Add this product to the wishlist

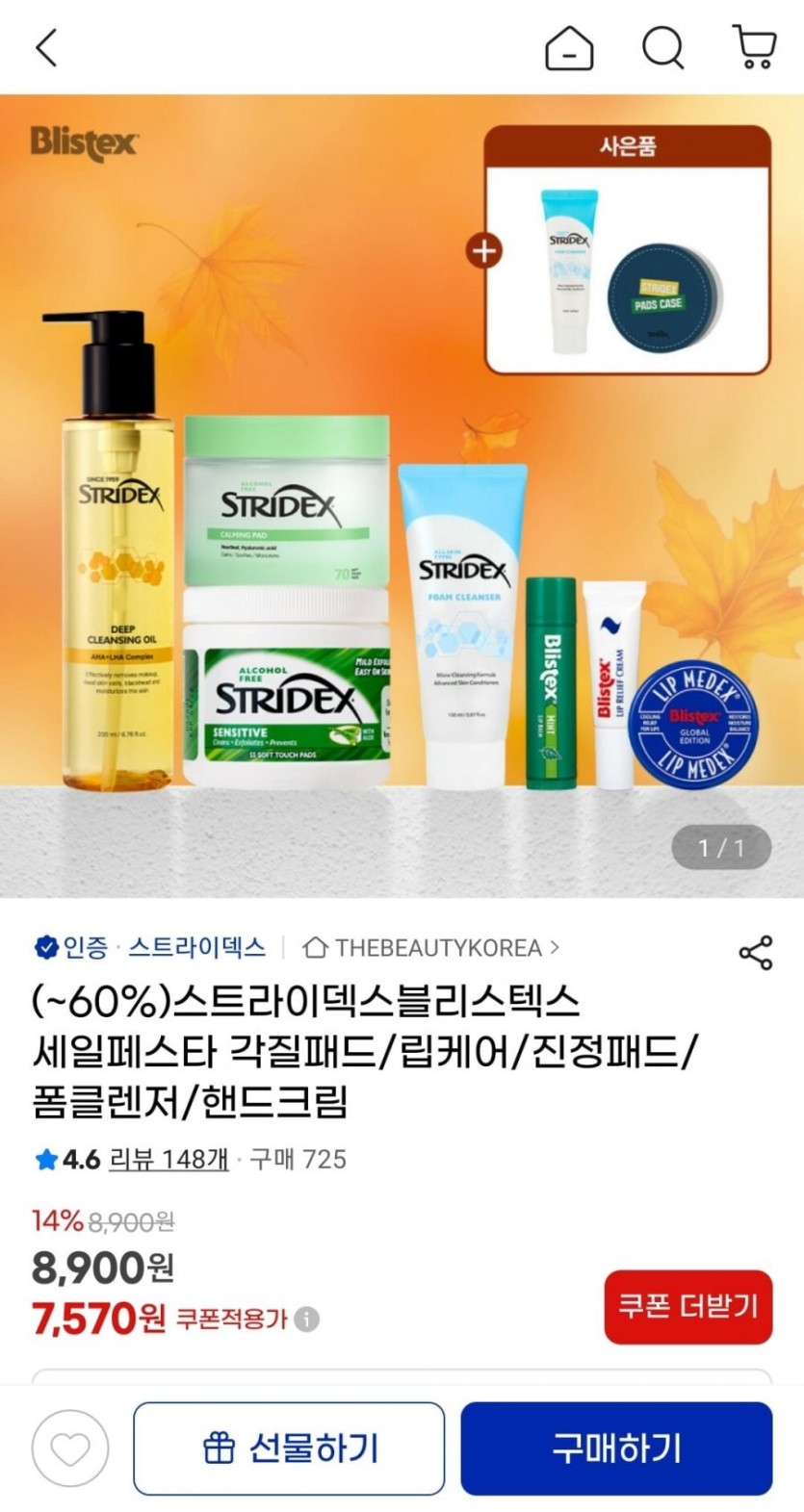(x=70, y=1448)
